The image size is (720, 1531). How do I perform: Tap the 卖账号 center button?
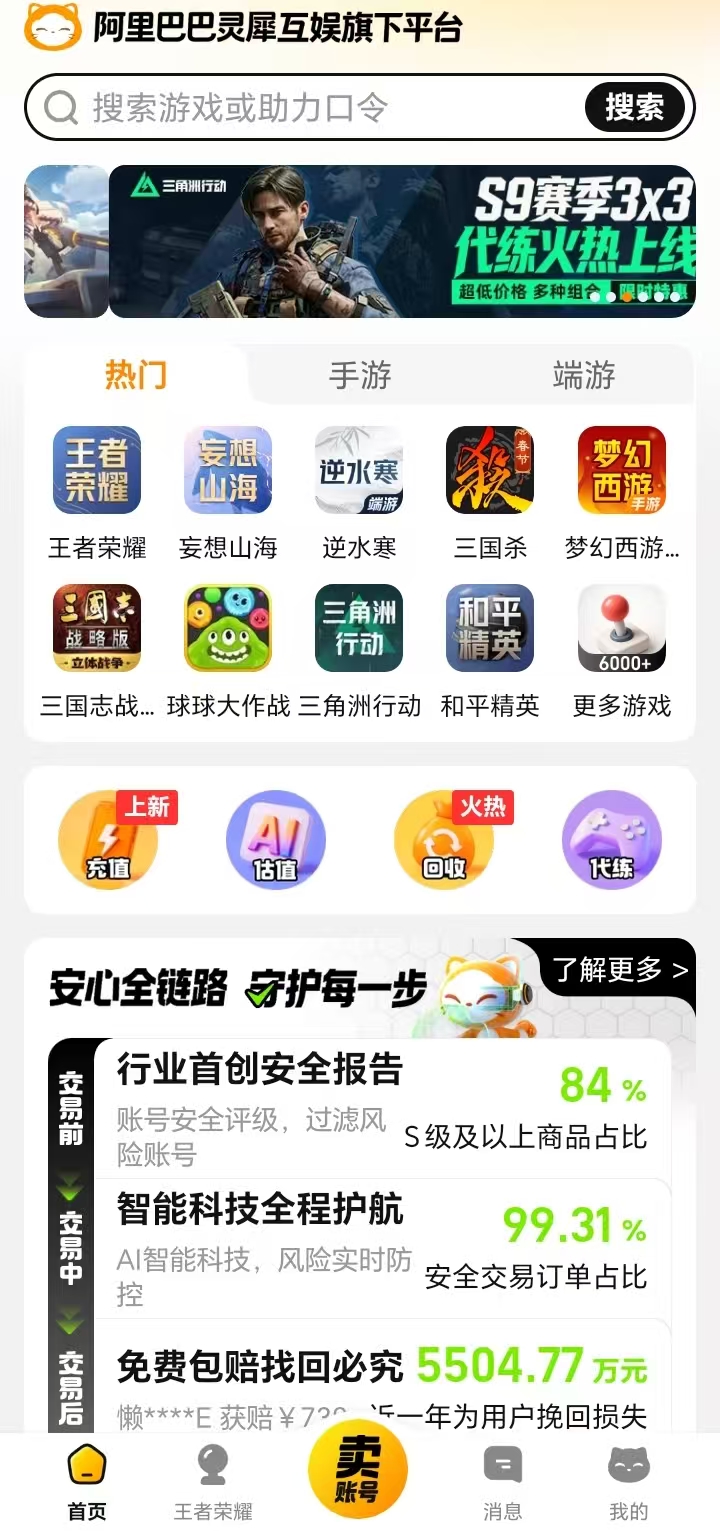click(357, 1471)
